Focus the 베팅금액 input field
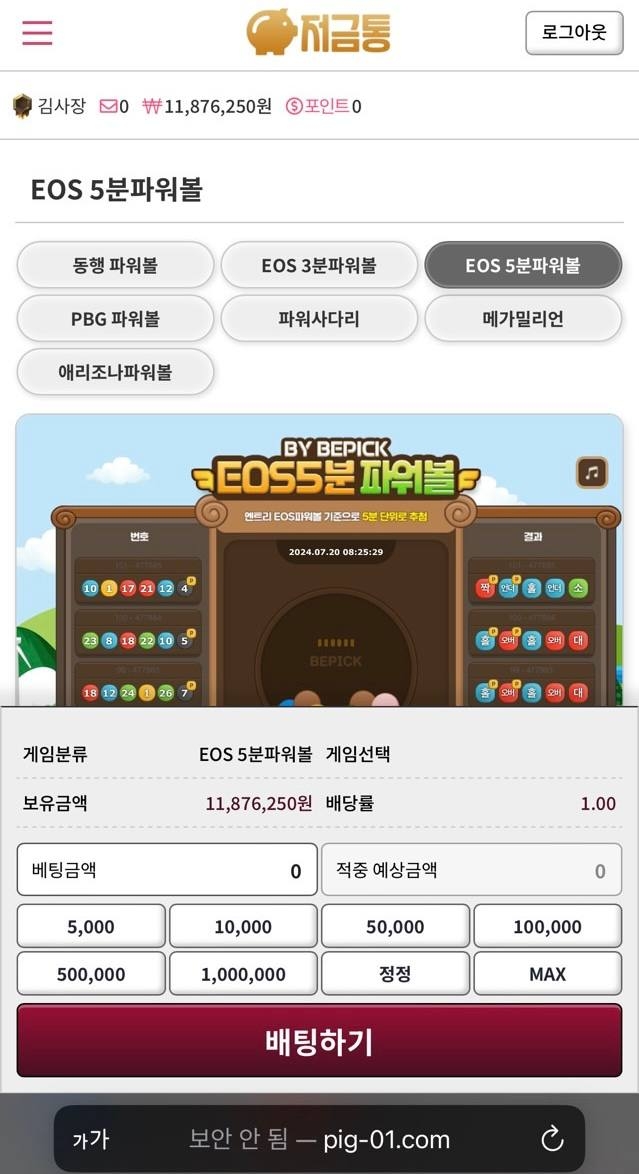639x1174 pixels. click(167, 870)
